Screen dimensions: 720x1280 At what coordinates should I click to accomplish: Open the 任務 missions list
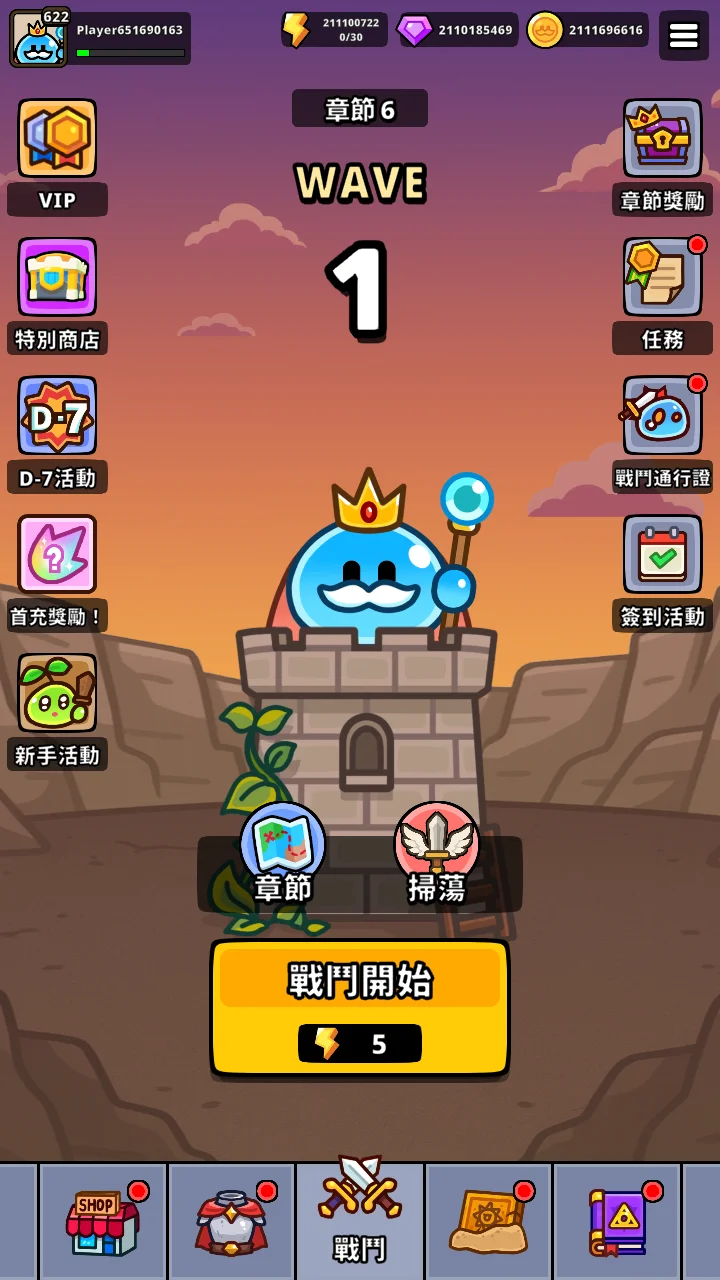(x=662, y=278)
